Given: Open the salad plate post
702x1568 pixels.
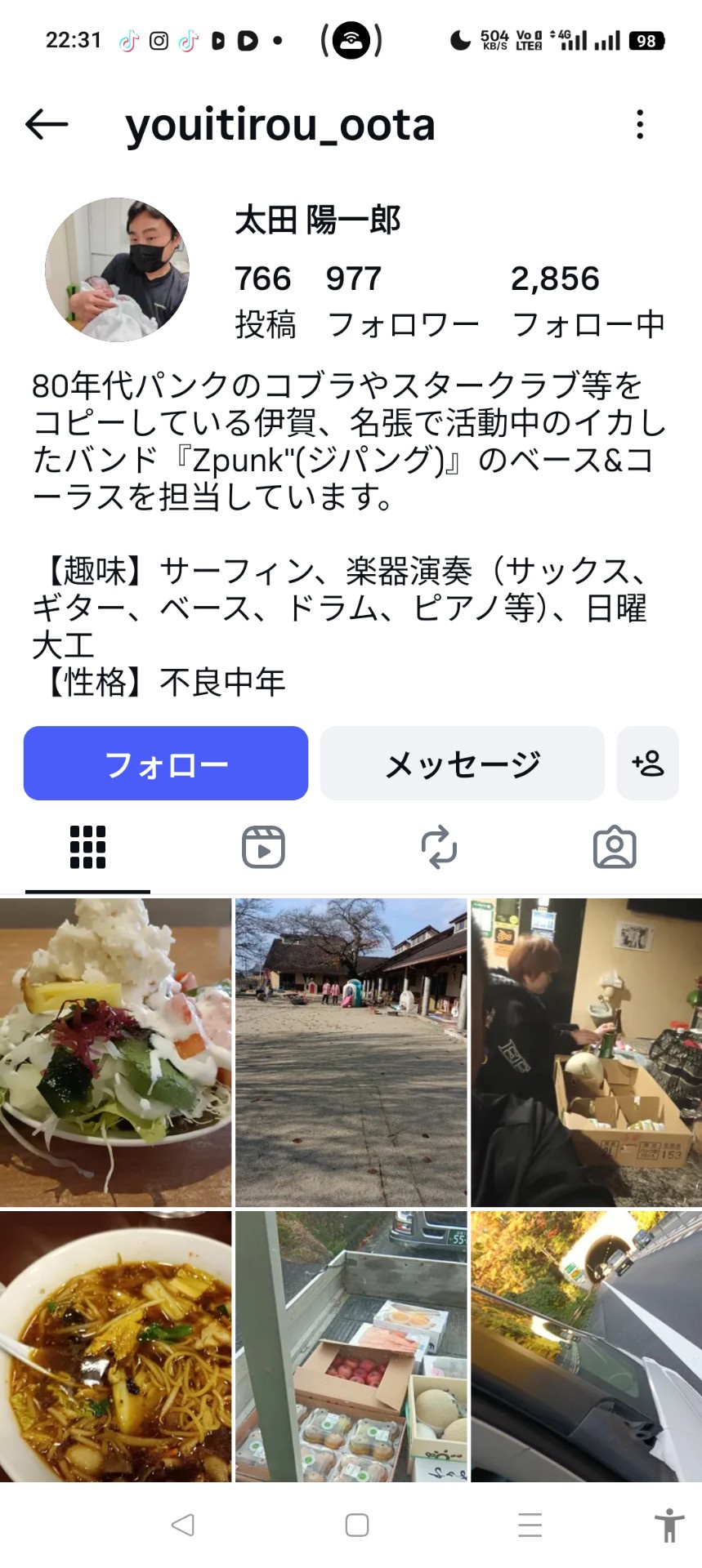Looking at the screenshot, I should (115, 1052).
